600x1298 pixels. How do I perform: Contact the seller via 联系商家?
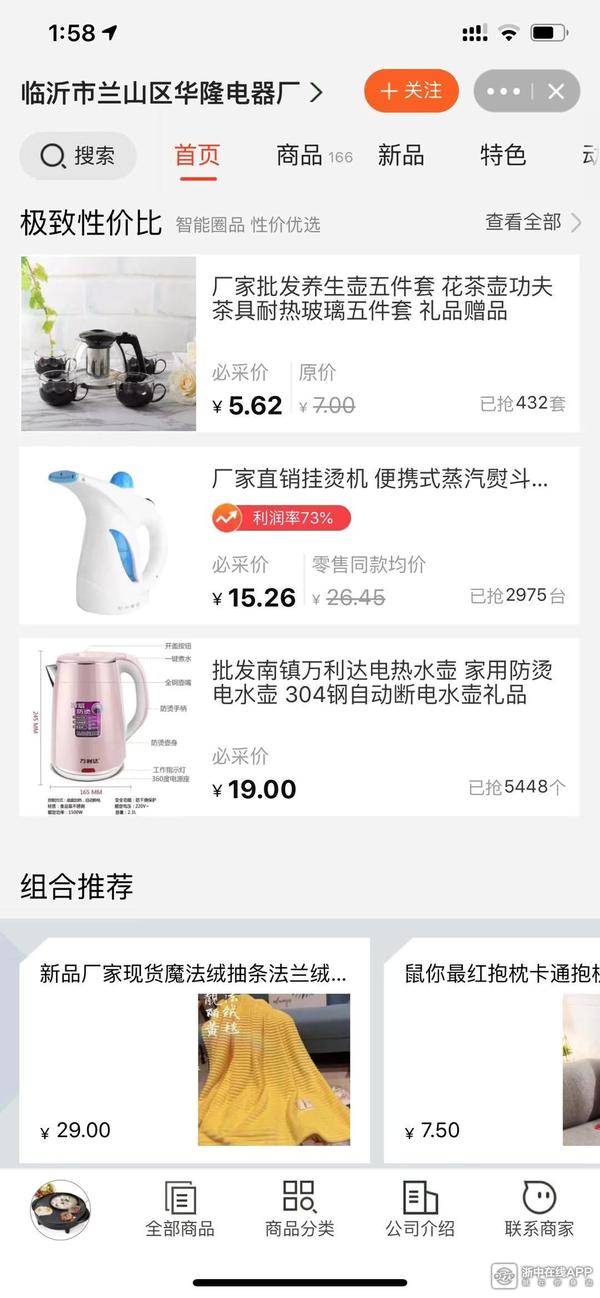tap(539, 1209)
